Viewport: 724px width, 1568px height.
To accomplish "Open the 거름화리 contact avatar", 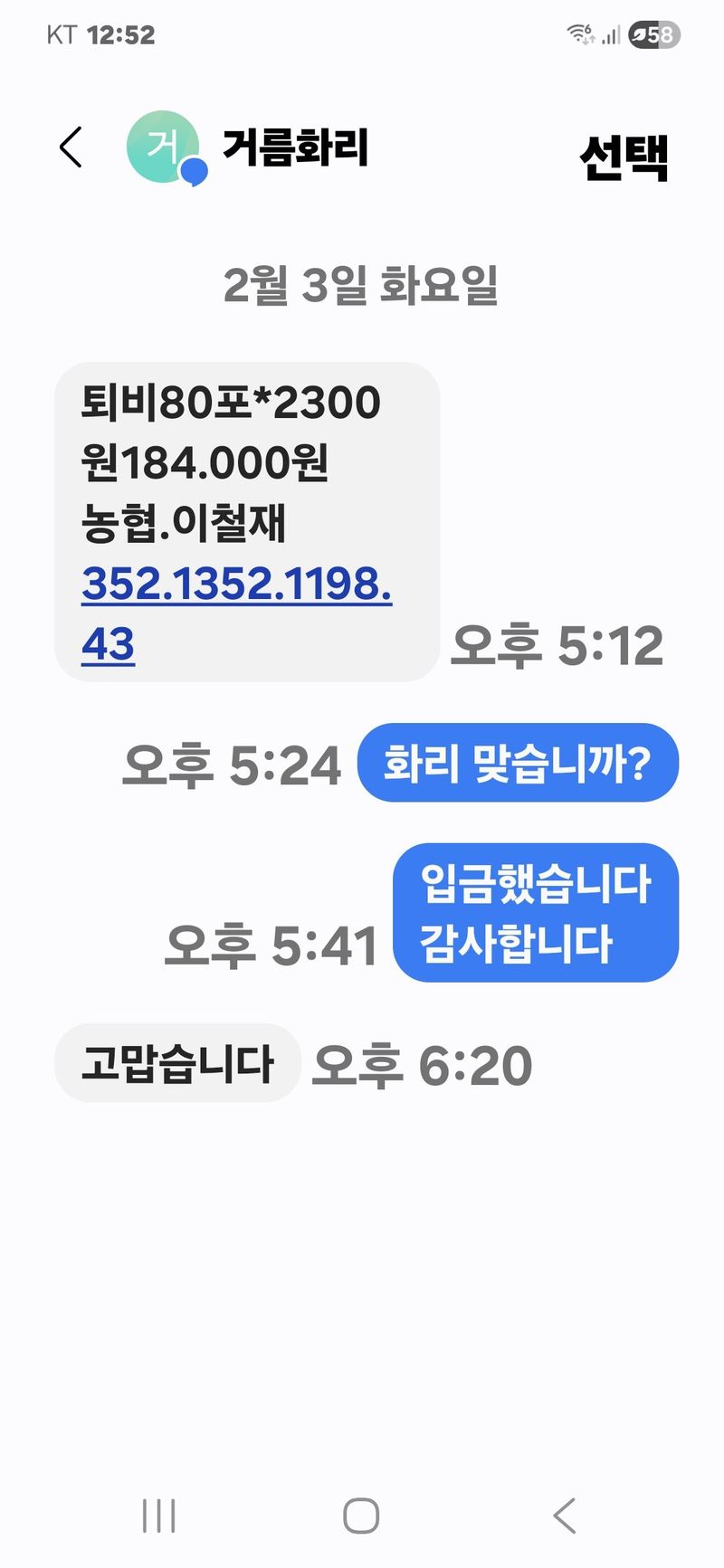I will [164, 147].
